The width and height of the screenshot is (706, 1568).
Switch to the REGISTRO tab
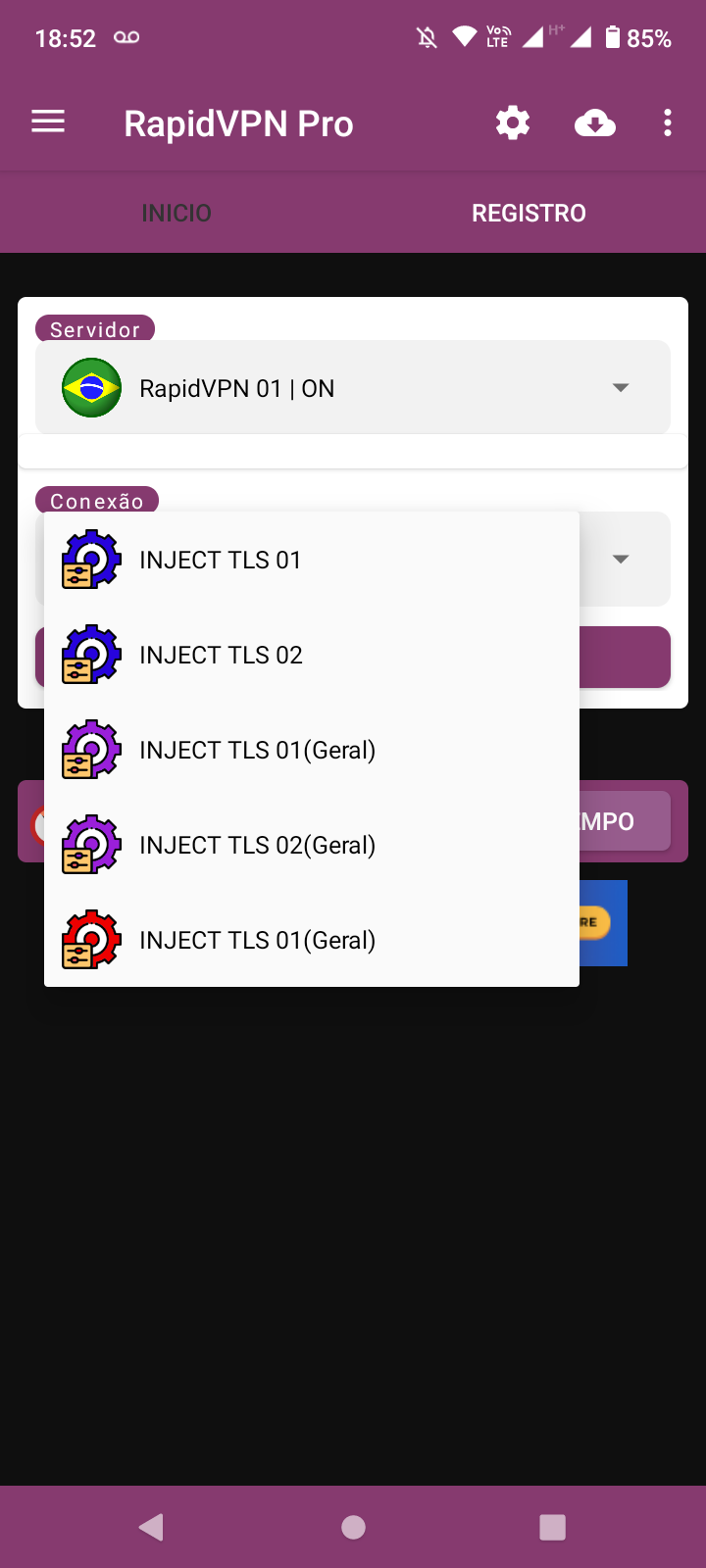529,213
